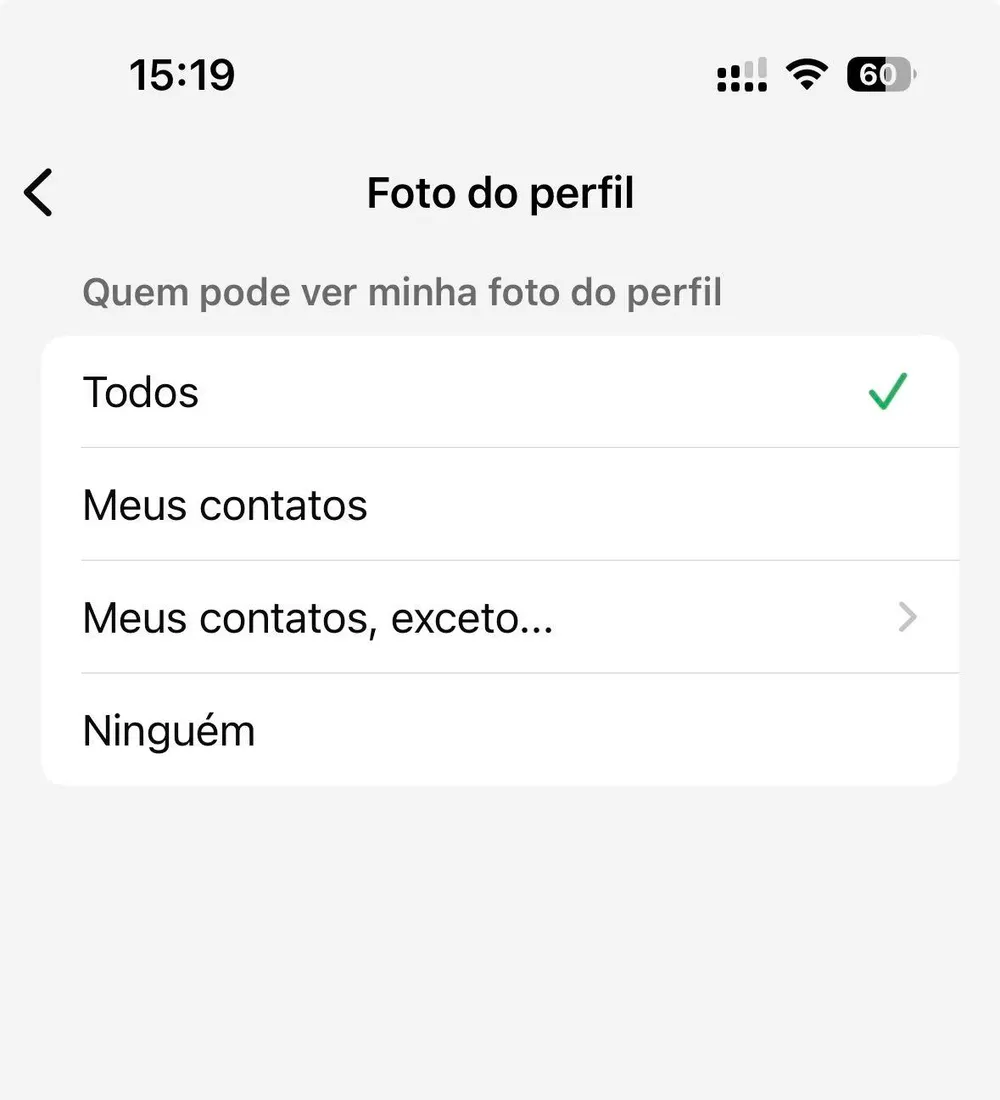Tap the chevron beside Meus contatos, exceto...
This screenshot has width=1000, height=1100.
coord(906,617)
